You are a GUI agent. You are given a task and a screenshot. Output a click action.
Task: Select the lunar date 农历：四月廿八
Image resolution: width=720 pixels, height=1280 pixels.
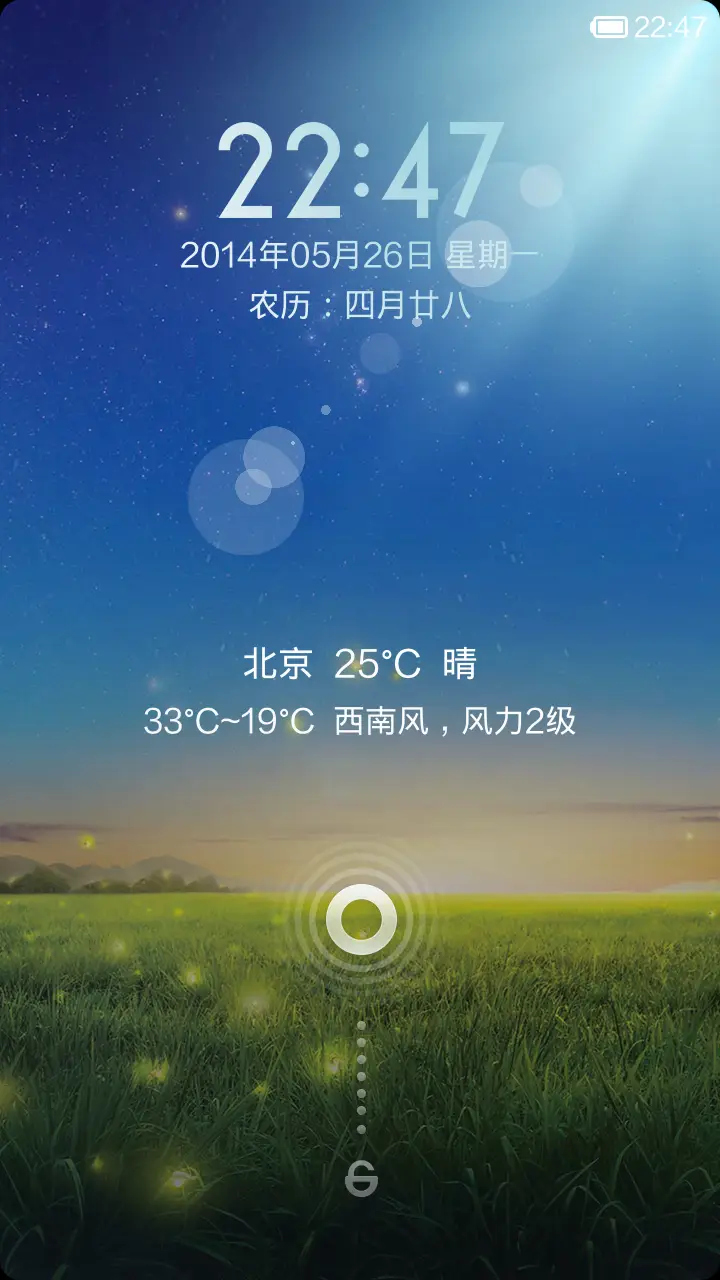[362, 305]
